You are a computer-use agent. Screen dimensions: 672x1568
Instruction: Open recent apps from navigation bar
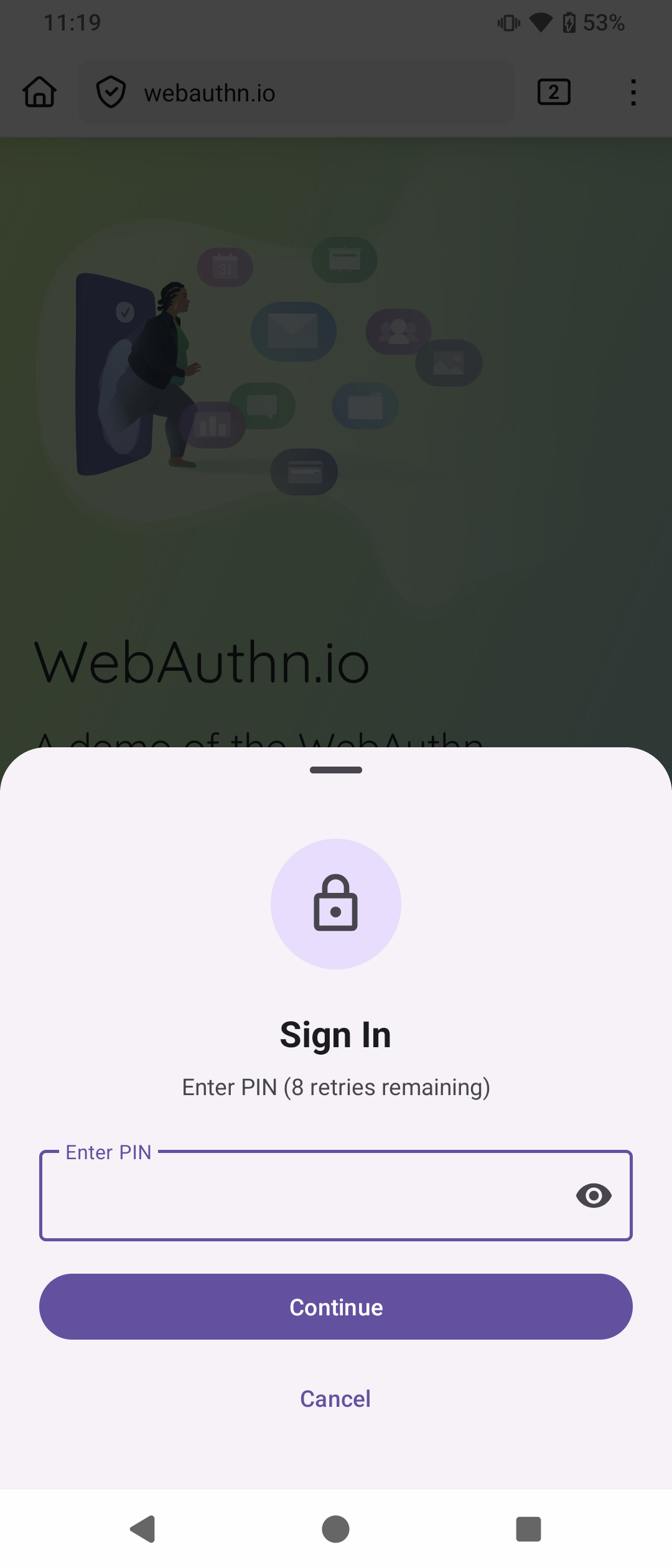(528, 1529)
